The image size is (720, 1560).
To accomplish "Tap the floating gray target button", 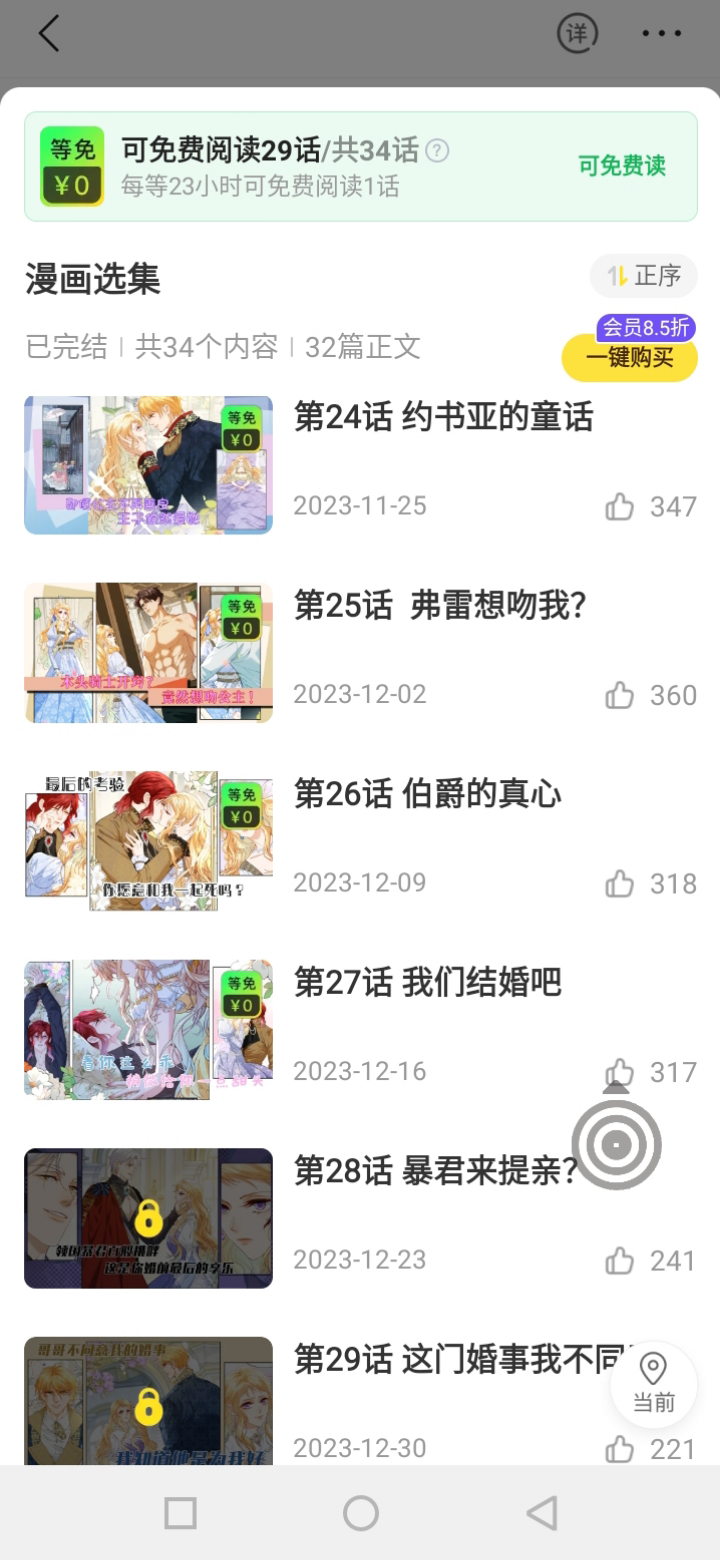I will [616, 1144].
